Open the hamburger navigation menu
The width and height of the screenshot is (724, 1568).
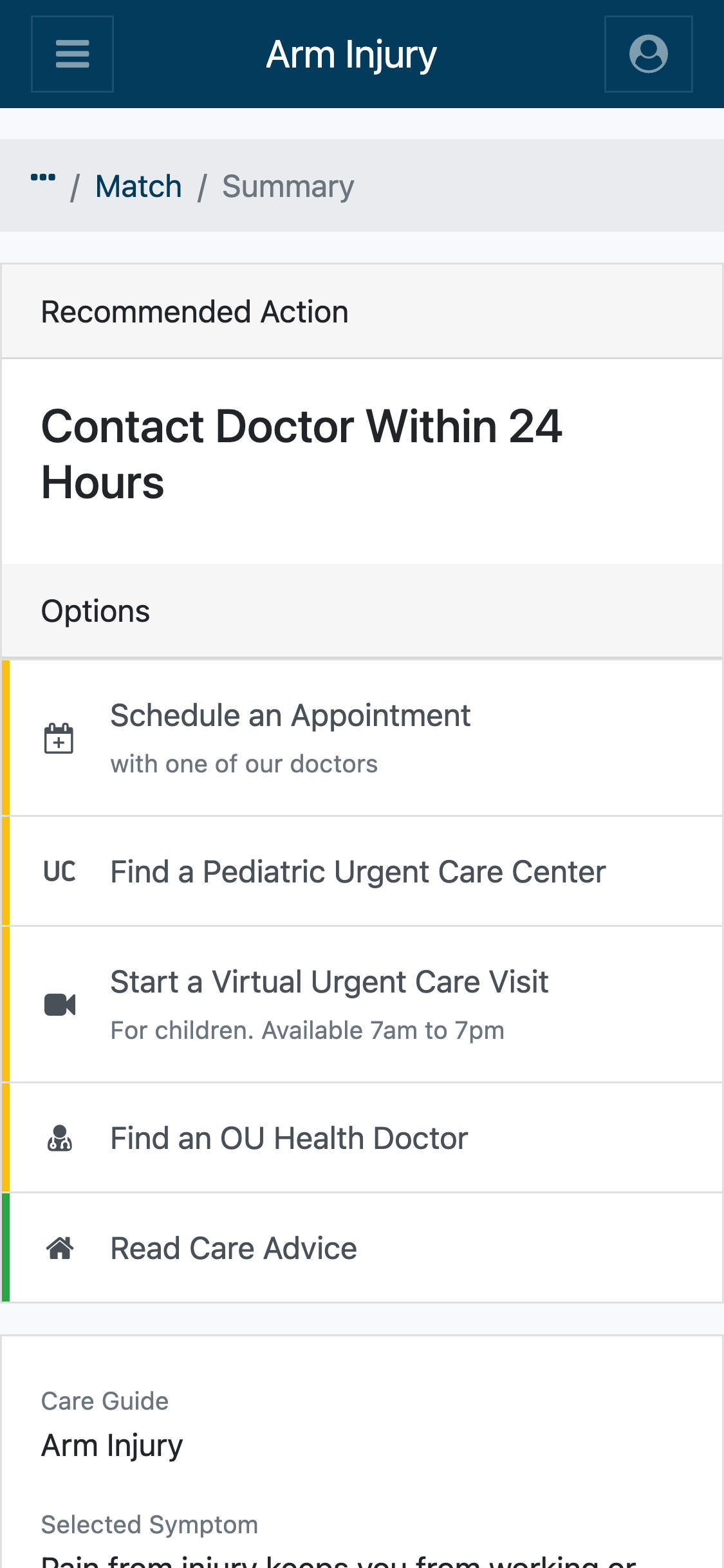pyautogui.click(x=72, y=53)
